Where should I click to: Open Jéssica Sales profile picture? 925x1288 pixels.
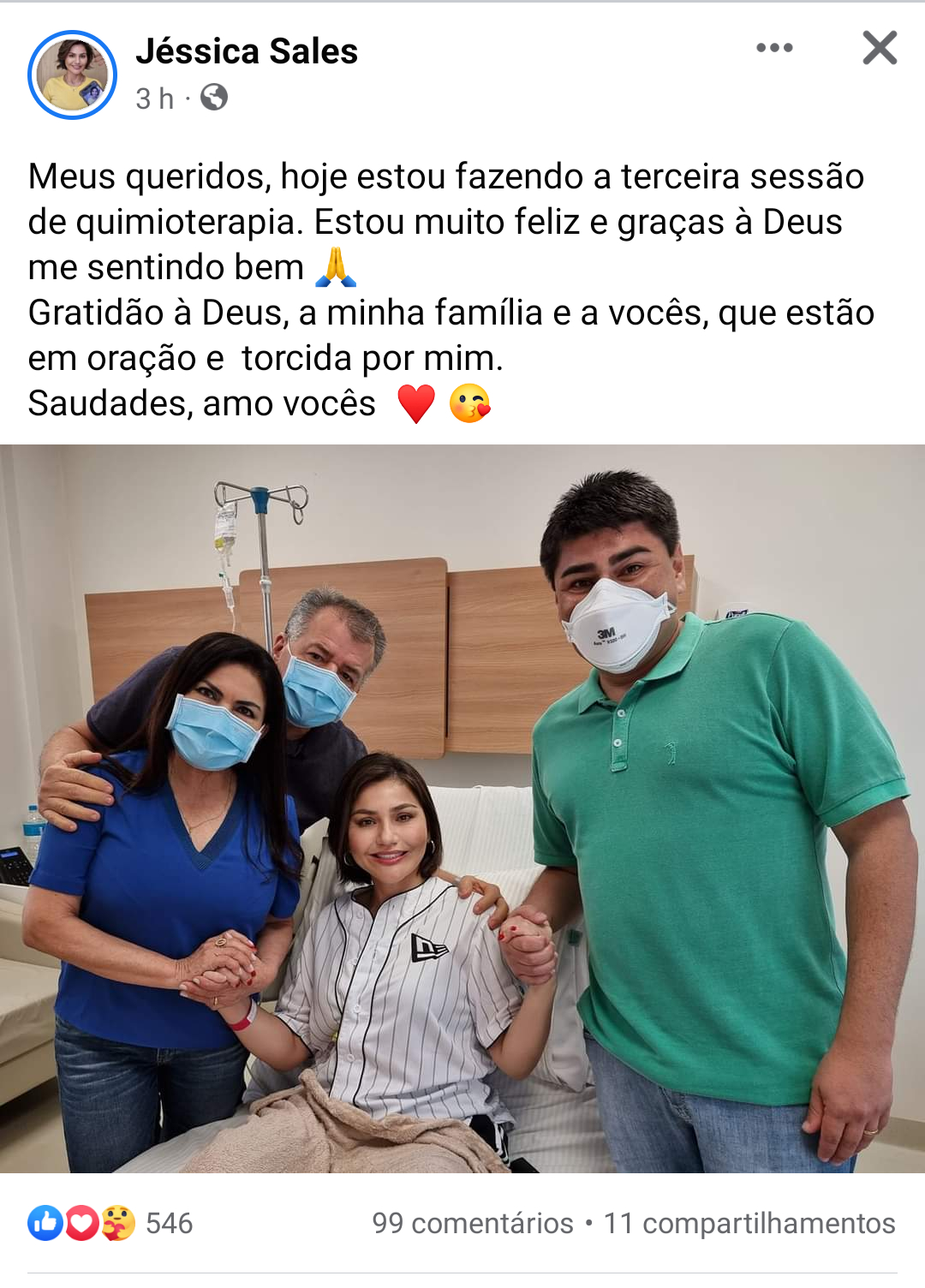click(72, 75)
